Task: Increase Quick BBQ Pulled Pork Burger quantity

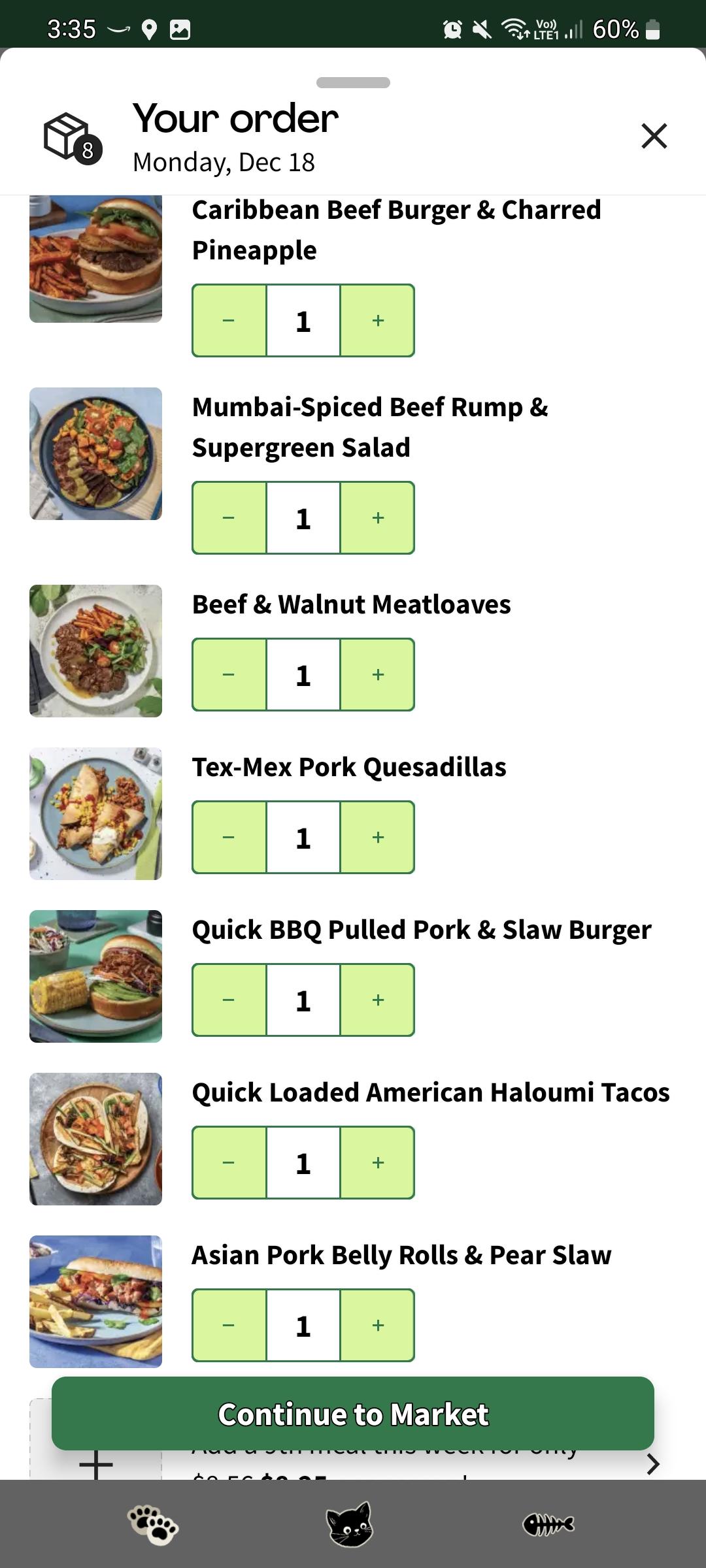Action: click(x=378, y=1000)
